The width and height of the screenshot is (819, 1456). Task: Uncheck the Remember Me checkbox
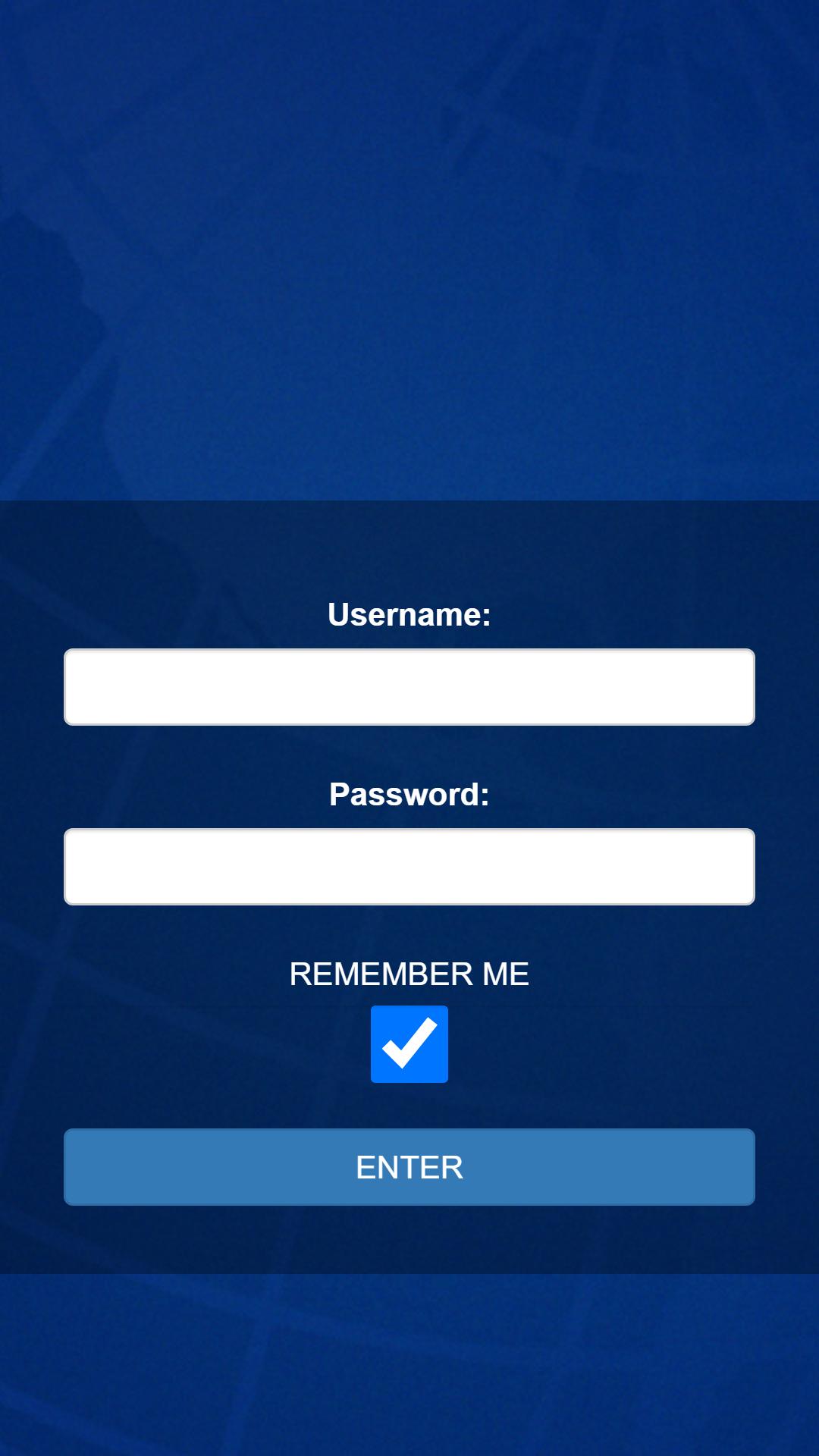click(x=409, y=1044)
